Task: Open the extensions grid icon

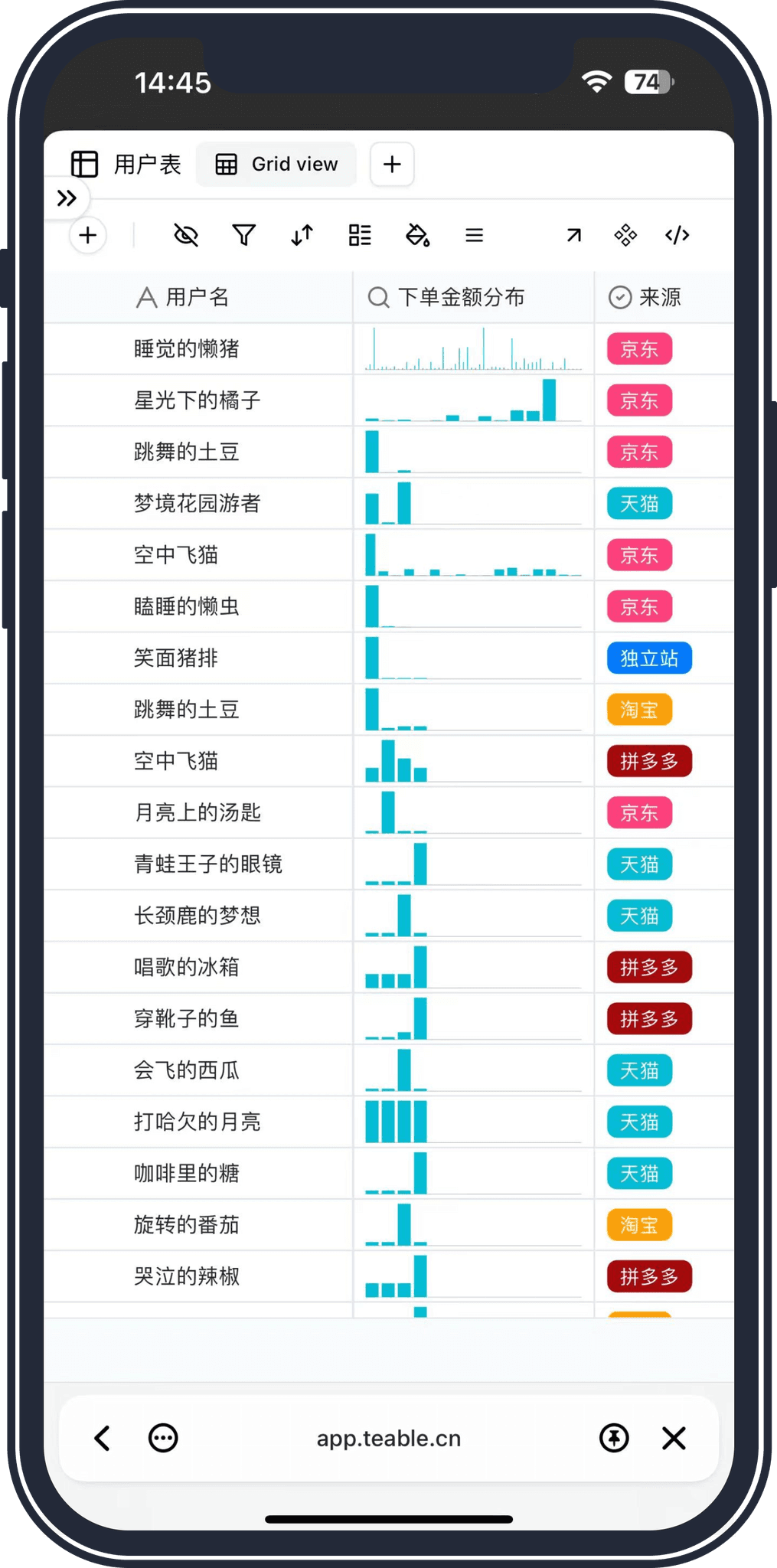Action: click(x=625, y=235)
